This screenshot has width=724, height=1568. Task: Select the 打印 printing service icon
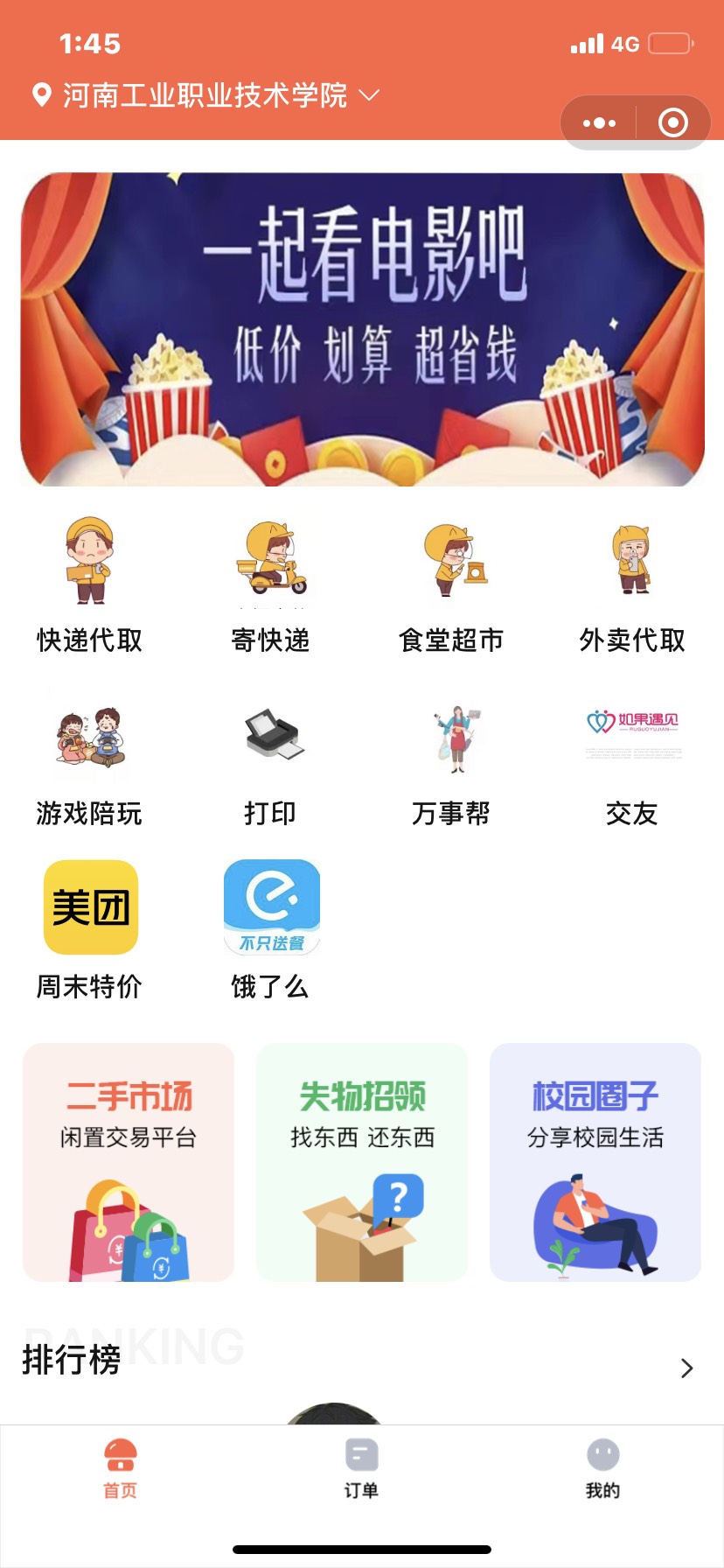(271, 759)
